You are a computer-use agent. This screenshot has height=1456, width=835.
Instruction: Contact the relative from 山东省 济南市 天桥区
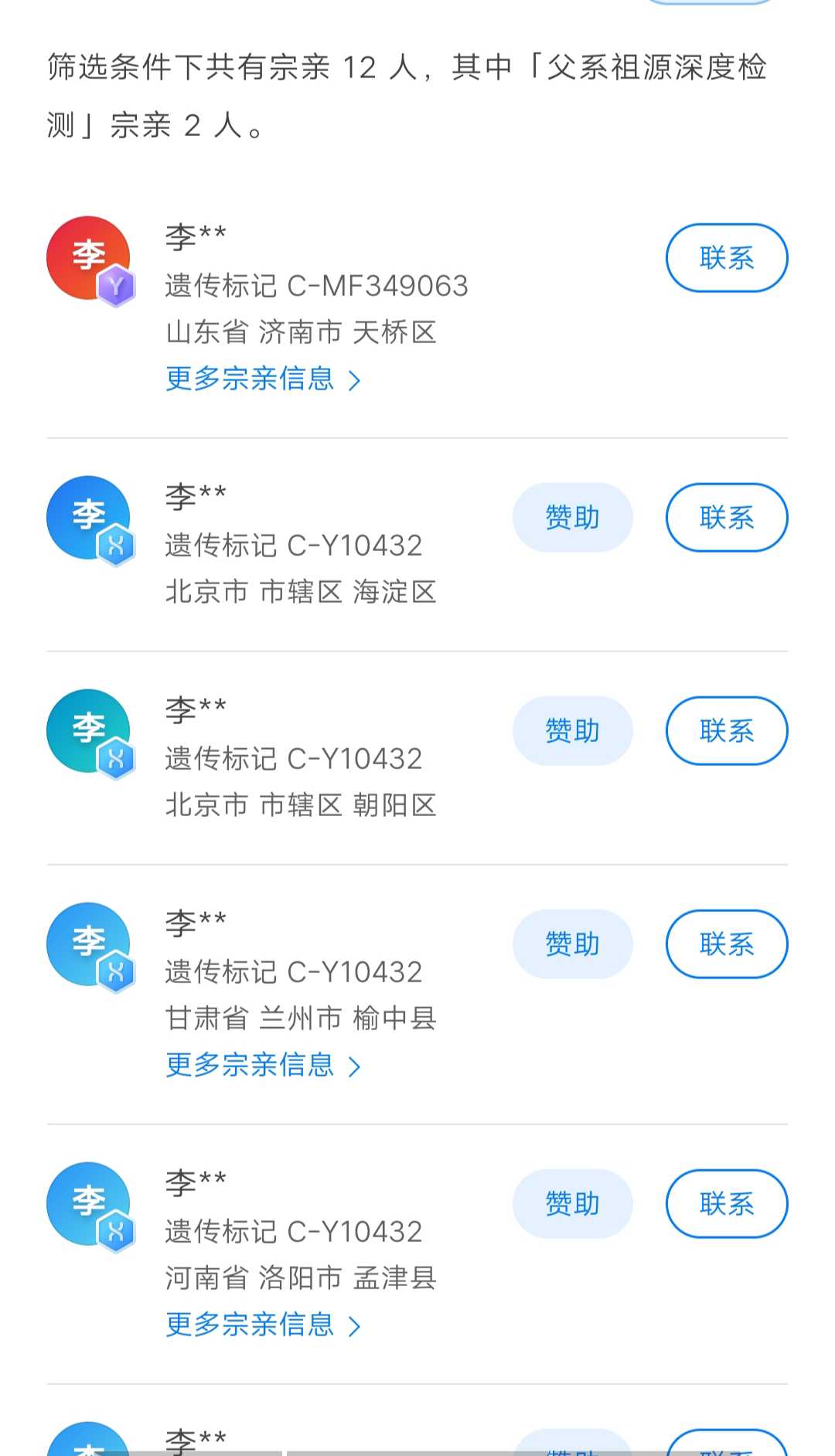tap(727, 258)
